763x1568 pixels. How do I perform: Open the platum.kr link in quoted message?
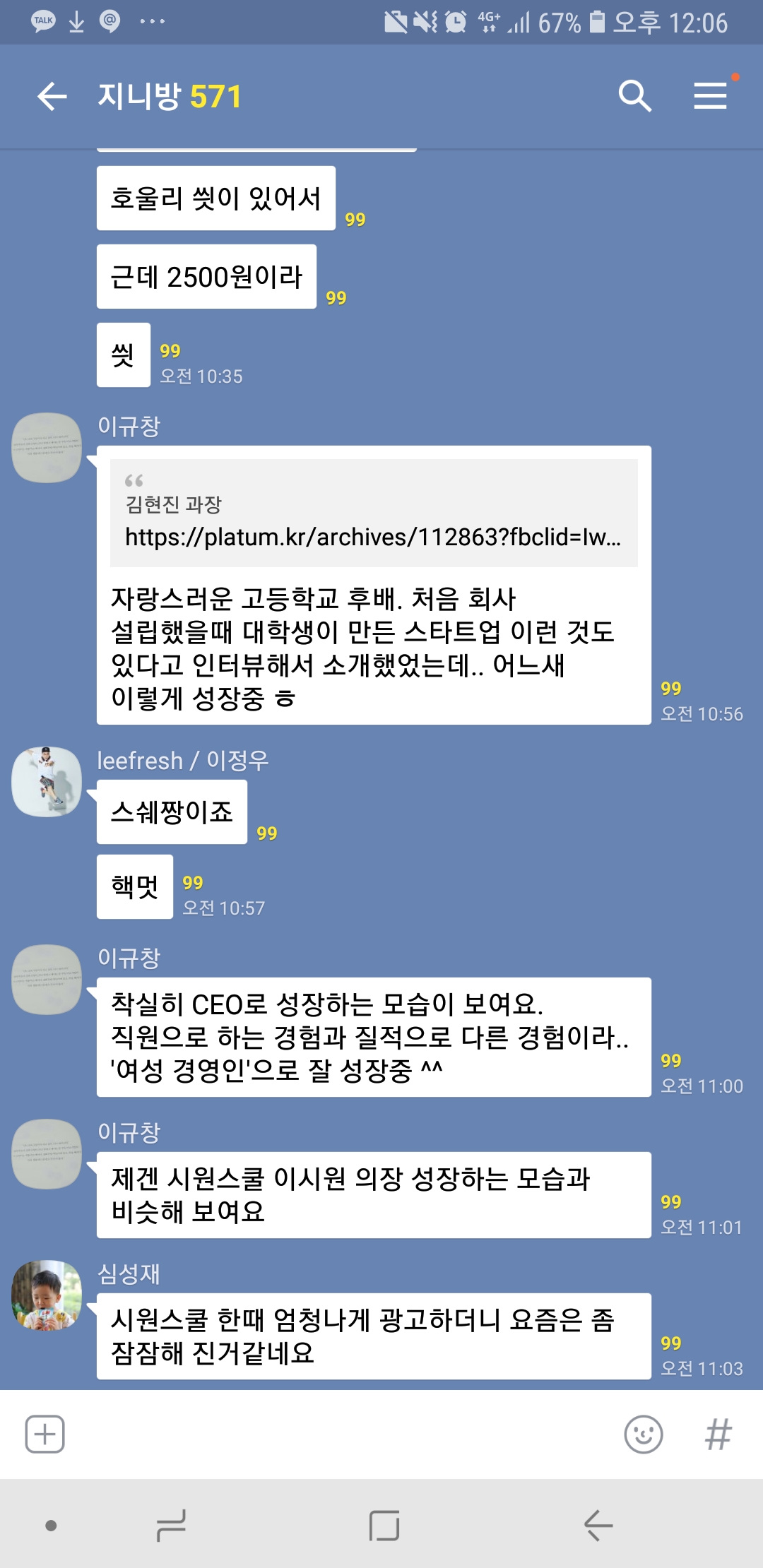point(373,537)
